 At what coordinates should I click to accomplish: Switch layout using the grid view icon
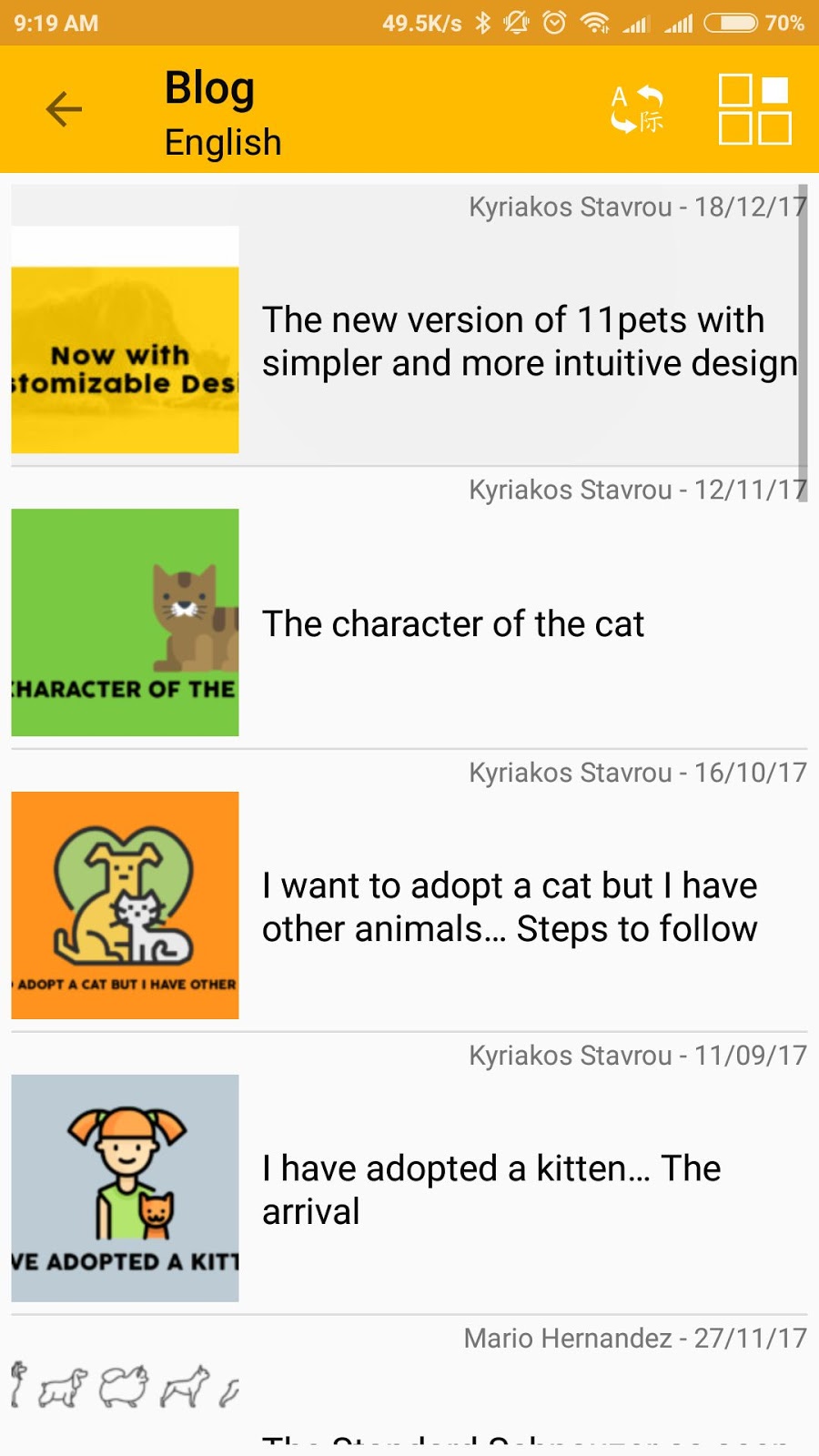click(x=754, y=111)
